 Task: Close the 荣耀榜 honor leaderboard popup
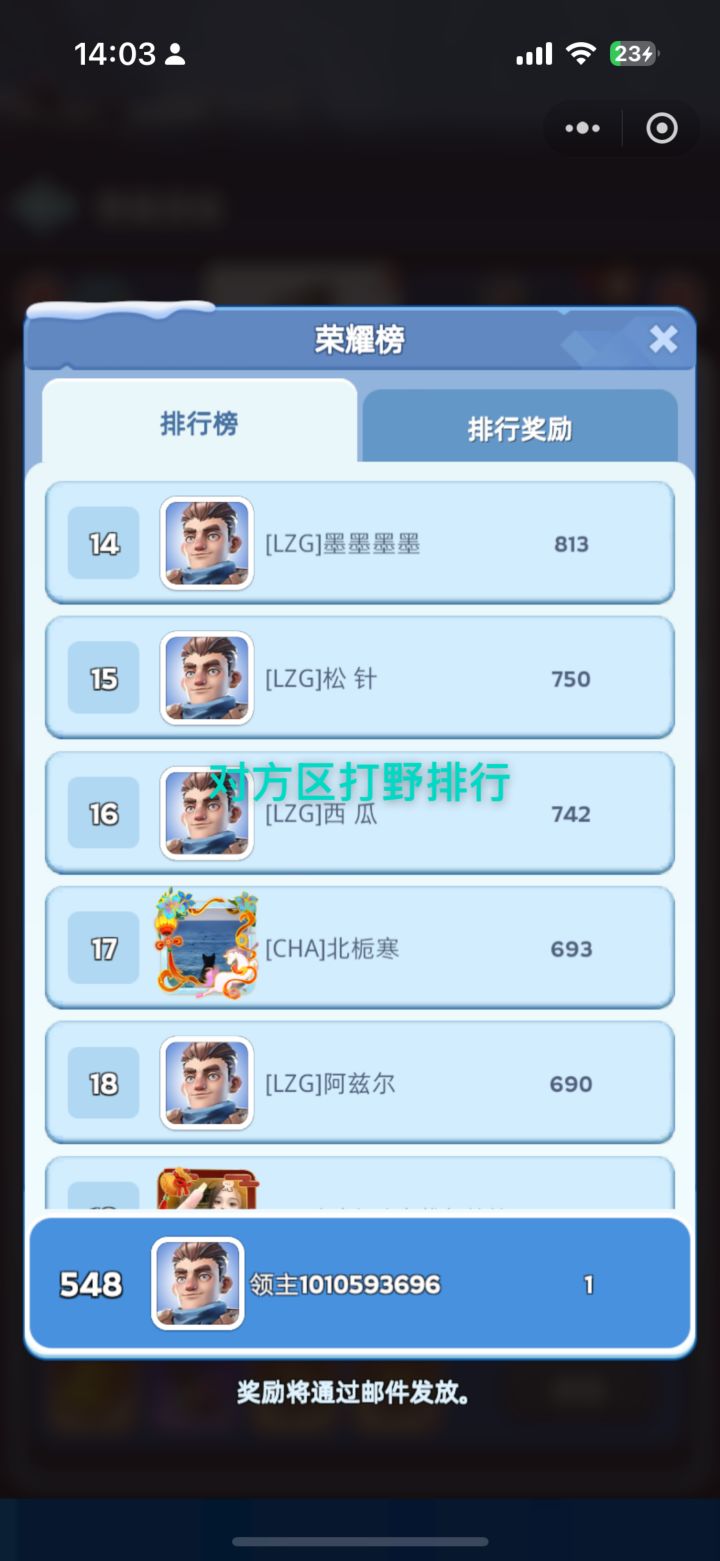click(x=663, y=339)
